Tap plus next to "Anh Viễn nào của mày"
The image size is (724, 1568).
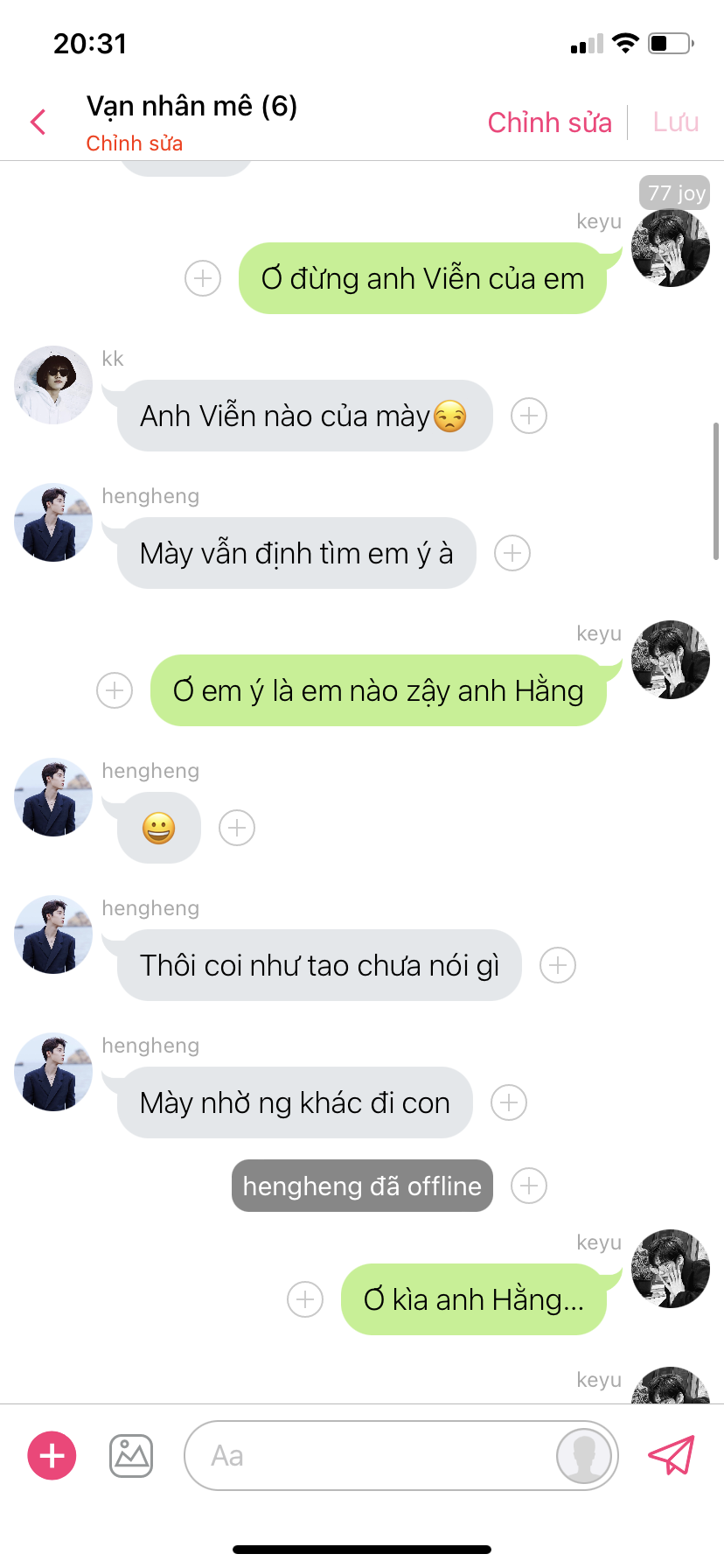click(529, 416)
